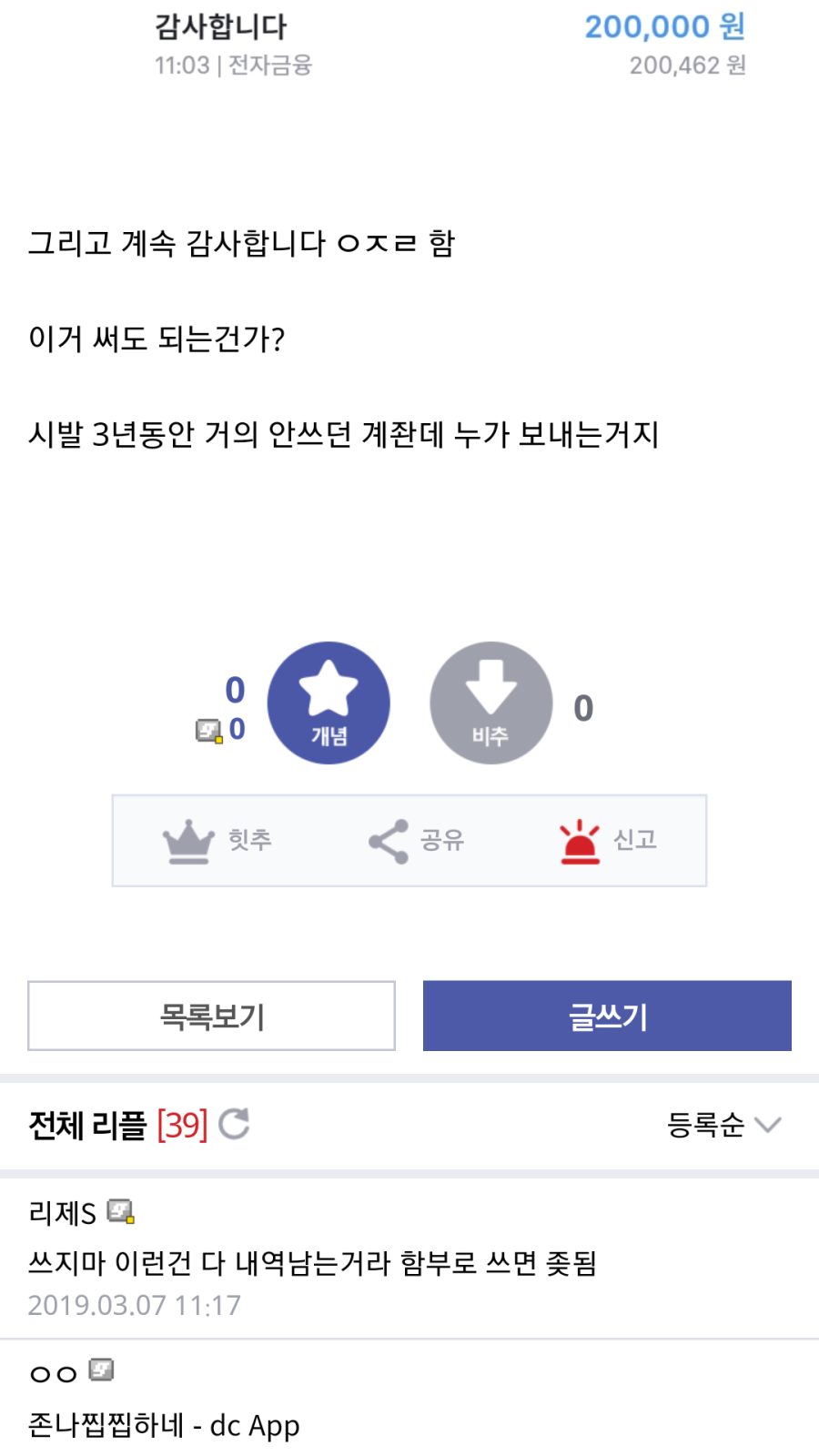
Task: Open commenter ㅇㅇ's profile
Action: point(54,1373)
